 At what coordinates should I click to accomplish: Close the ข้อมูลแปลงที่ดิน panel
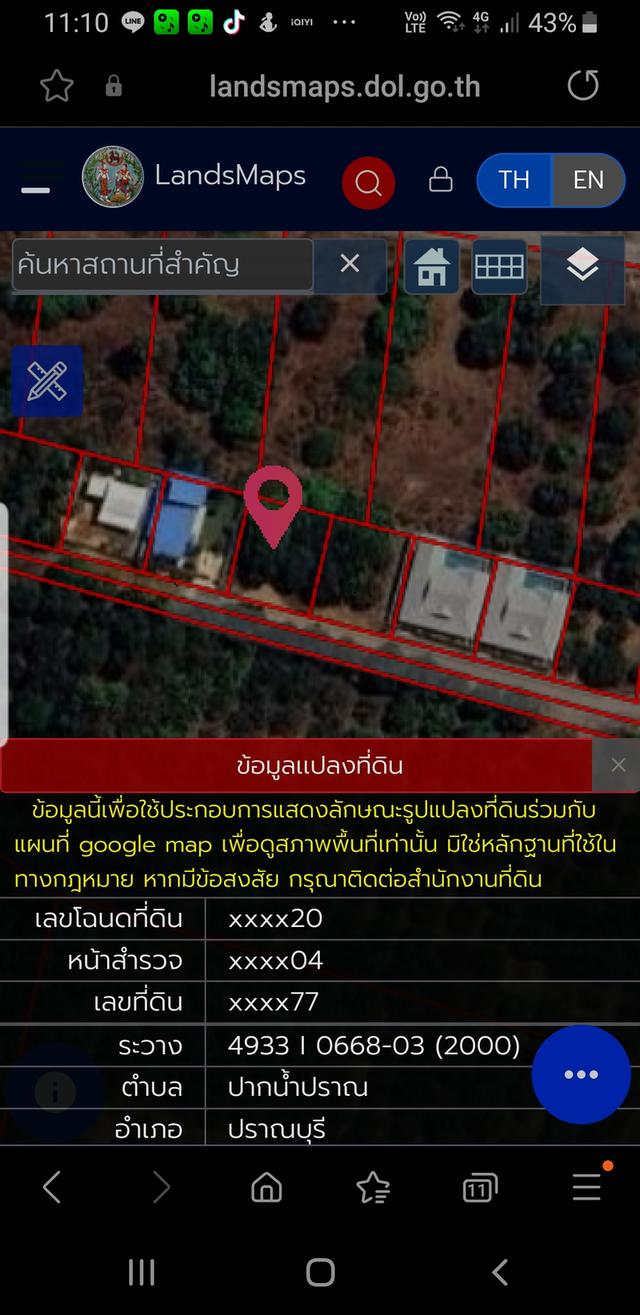[617, 765]
